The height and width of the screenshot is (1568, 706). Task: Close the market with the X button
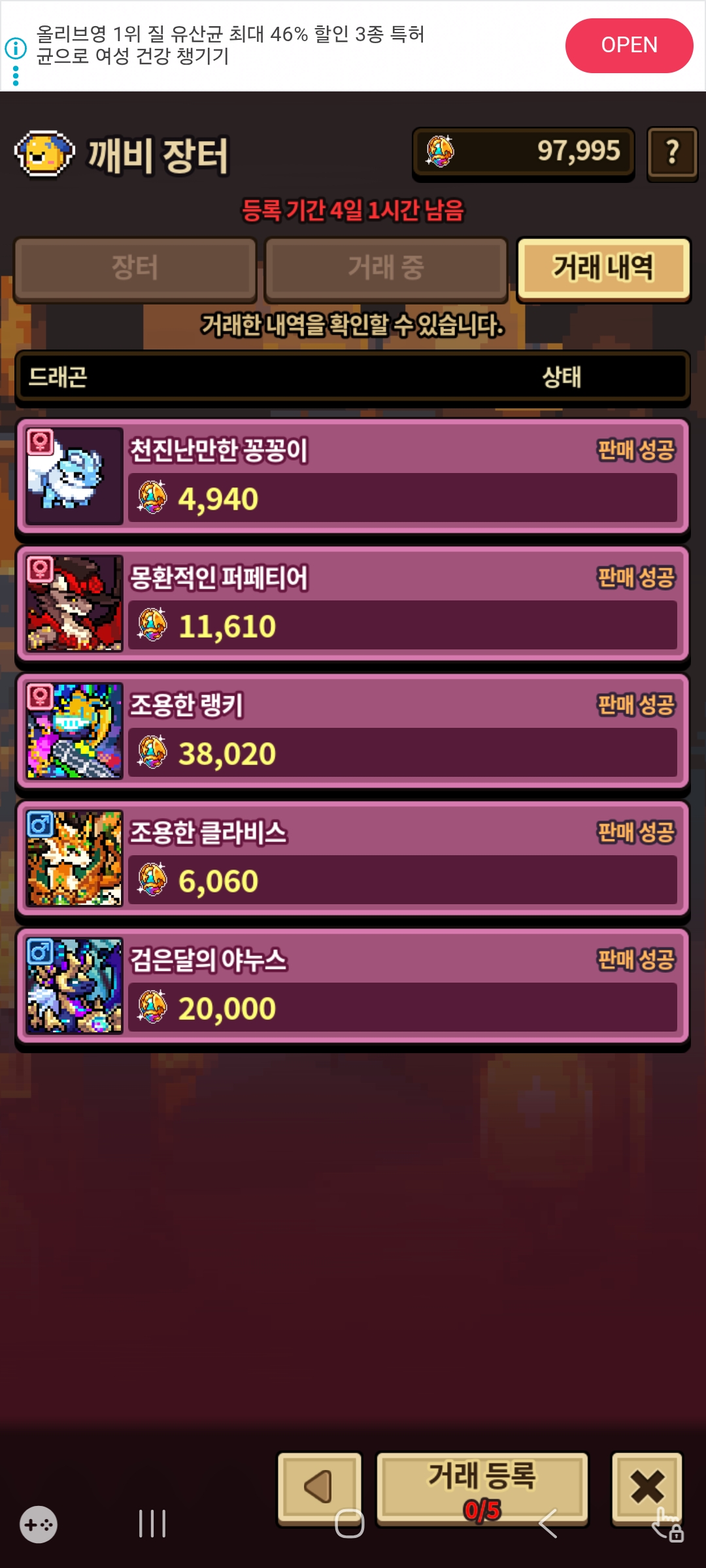coord(647,1486)
